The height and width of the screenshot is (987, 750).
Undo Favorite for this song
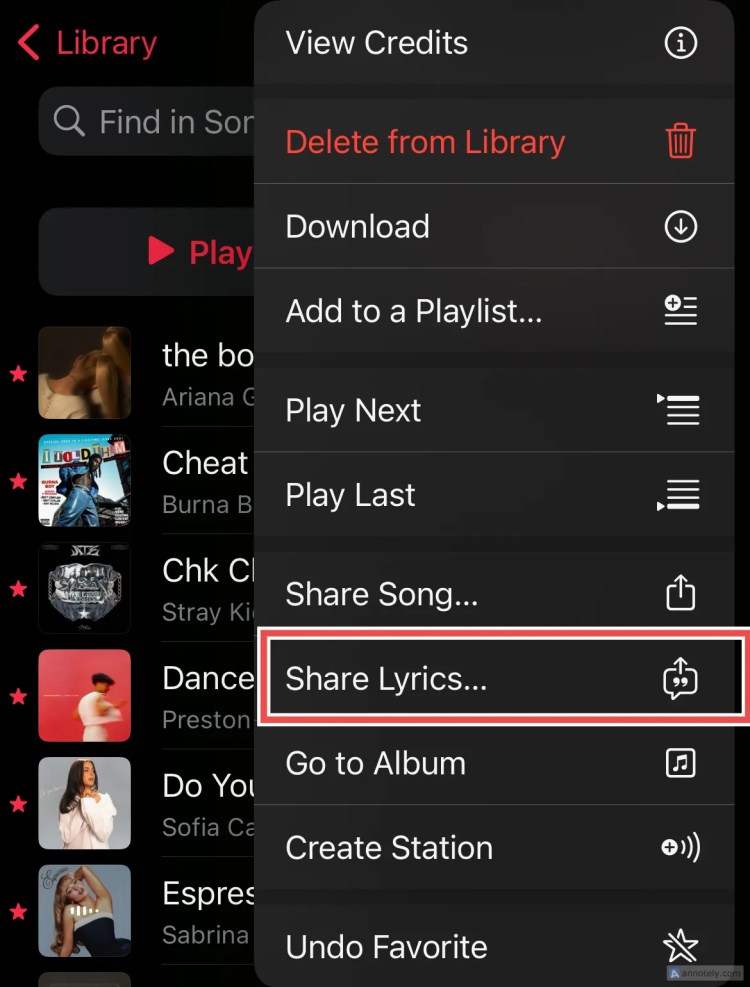pos(492,946)
